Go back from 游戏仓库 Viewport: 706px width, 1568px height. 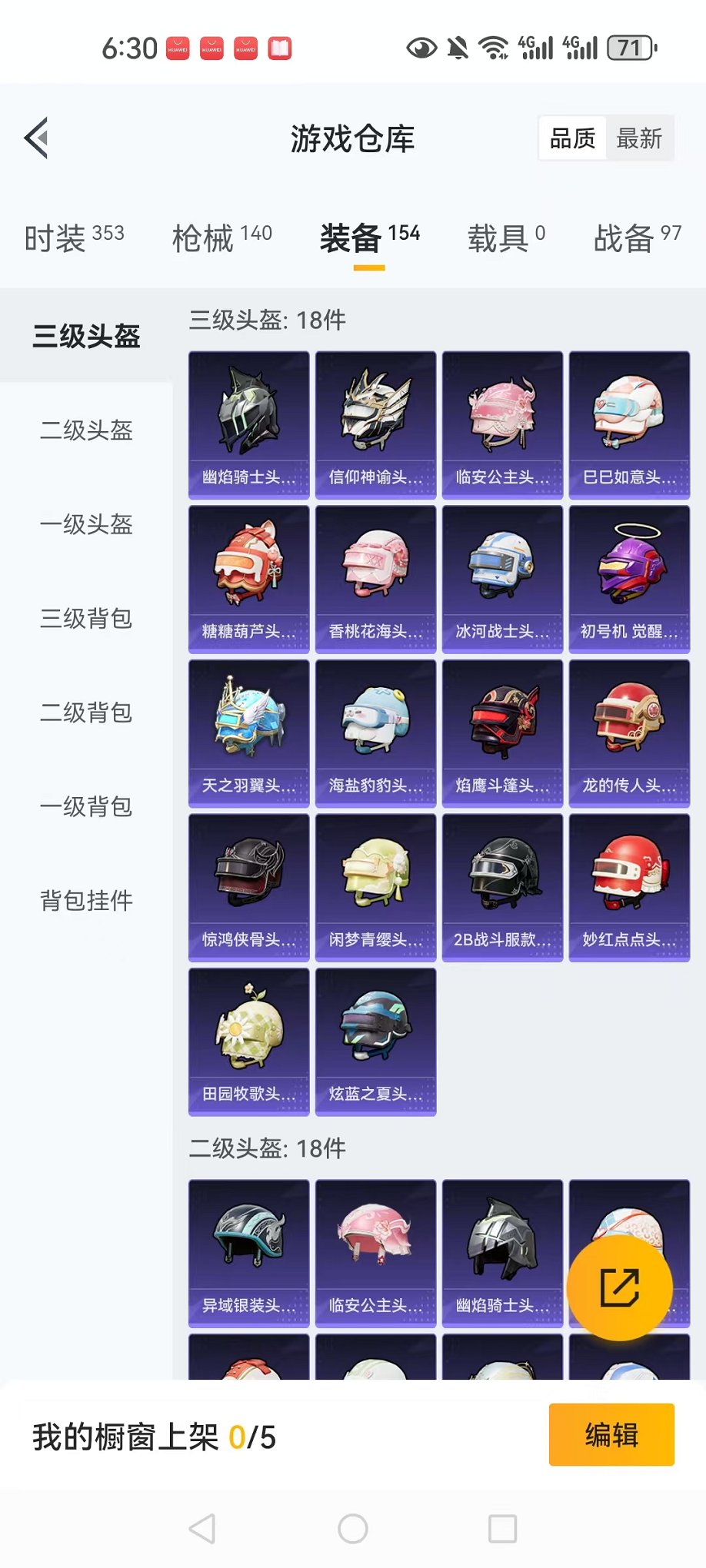click(x=37, y=138)
